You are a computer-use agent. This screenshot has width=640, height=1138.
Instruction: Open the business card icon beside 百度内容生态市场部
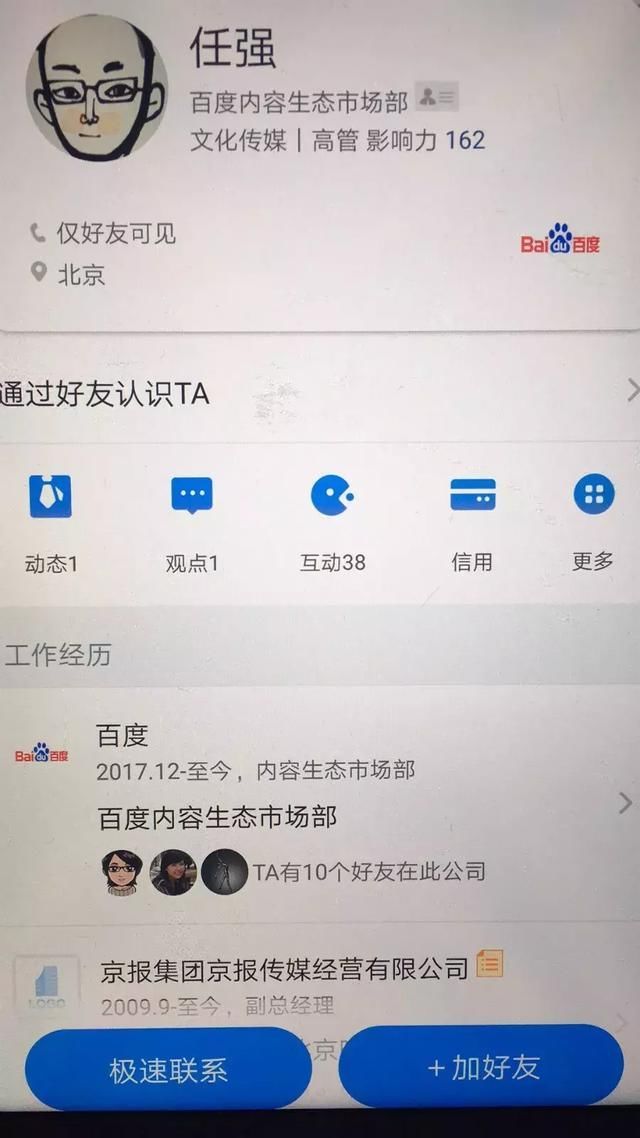[436, 98]
